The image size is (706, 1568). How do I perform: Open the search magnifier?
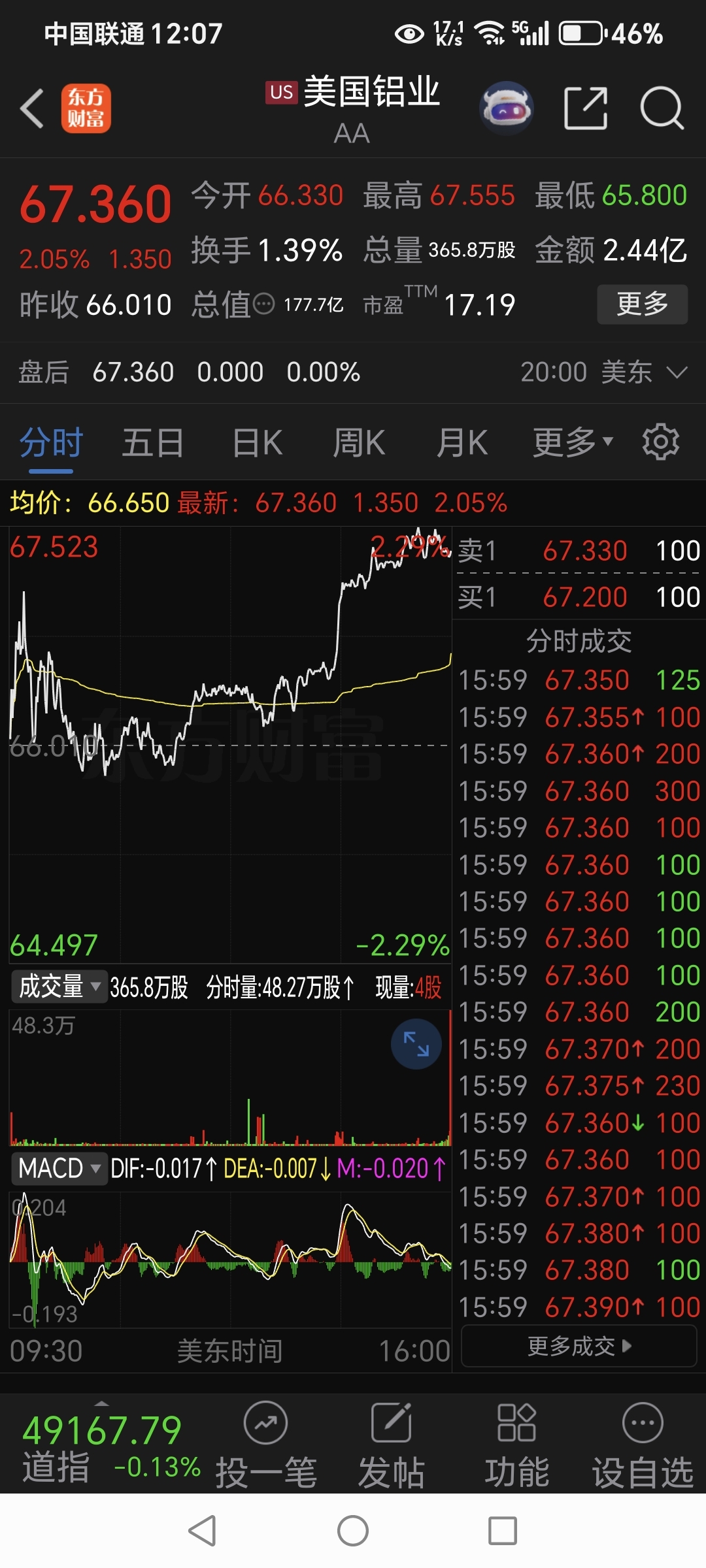click(662, 108)
